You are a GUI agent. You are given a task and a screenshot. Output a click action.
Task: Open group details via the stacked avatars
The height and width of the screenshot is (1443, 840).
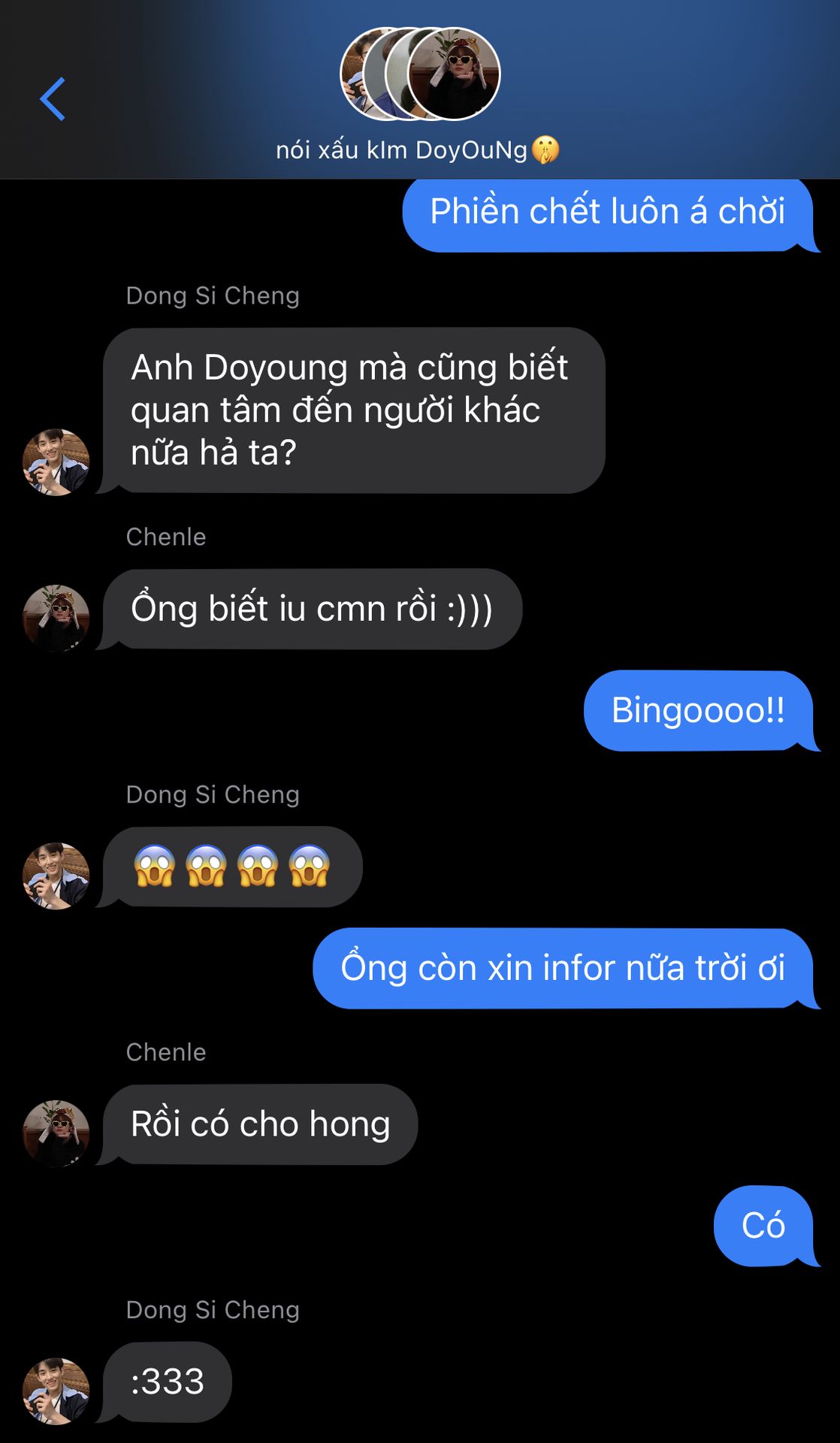click(420, 74)
